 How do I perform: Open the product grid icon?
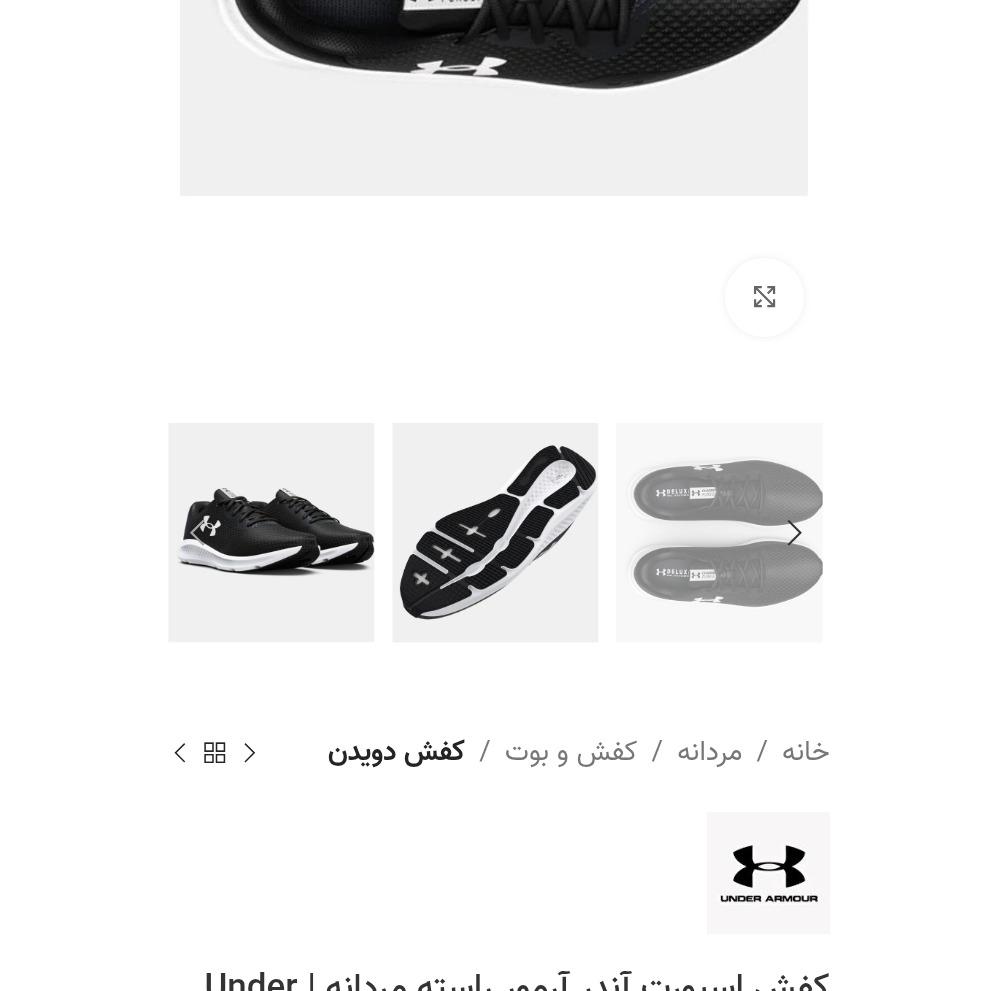point(215,753)
